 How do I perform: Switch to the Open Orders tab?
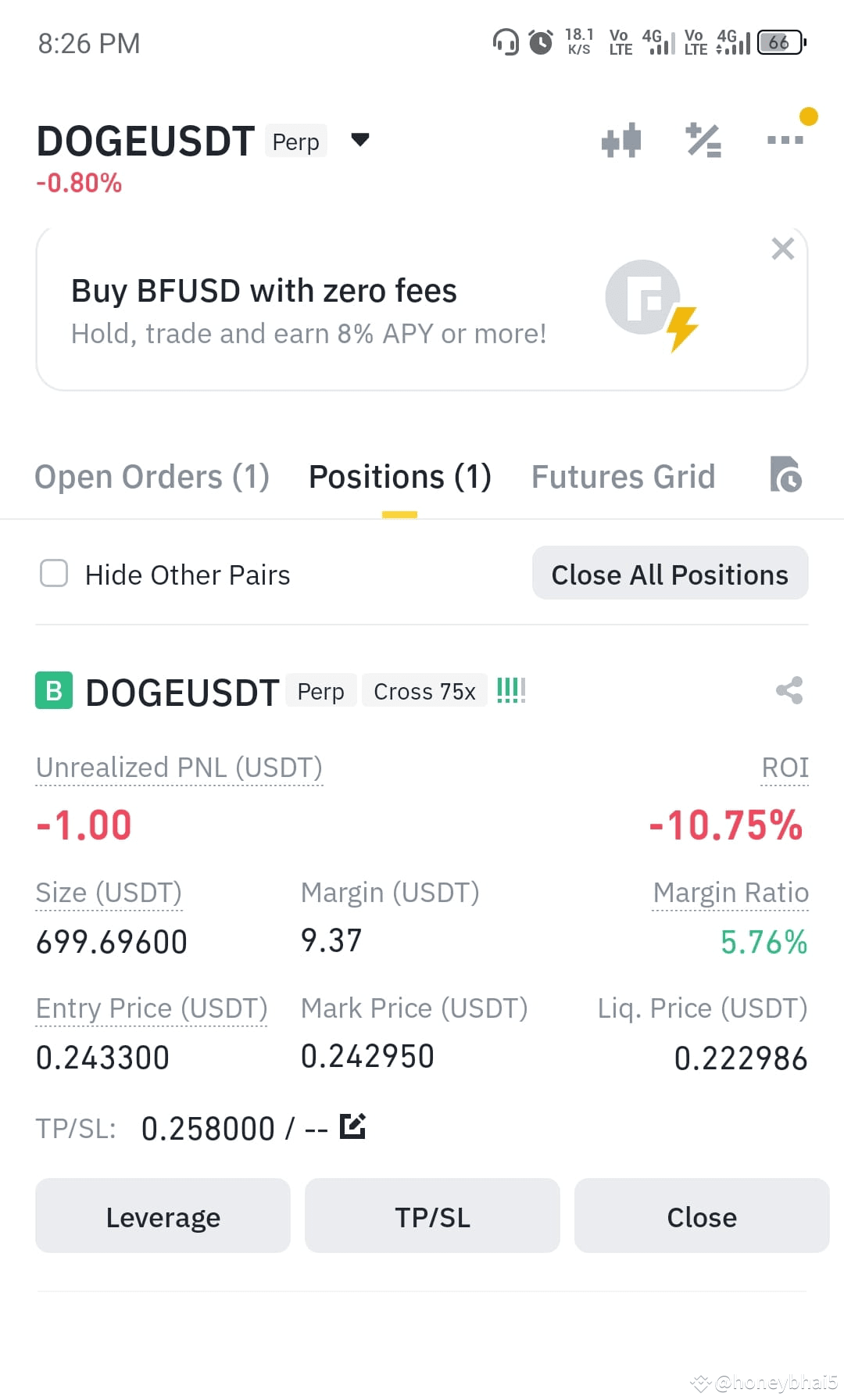coord(152,477)
